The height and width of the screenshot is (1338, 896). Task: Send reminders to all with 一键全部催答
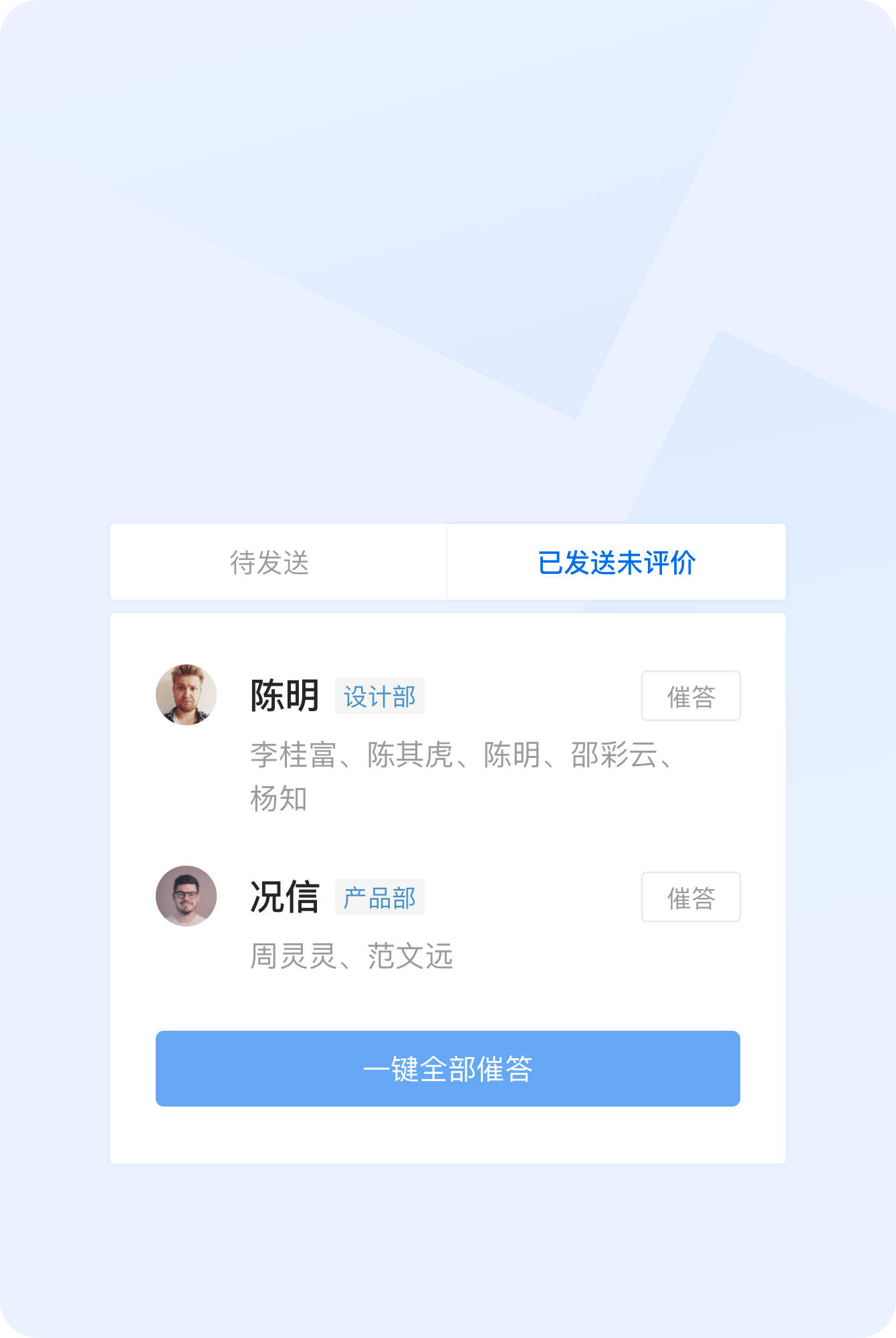(447, 1068)
